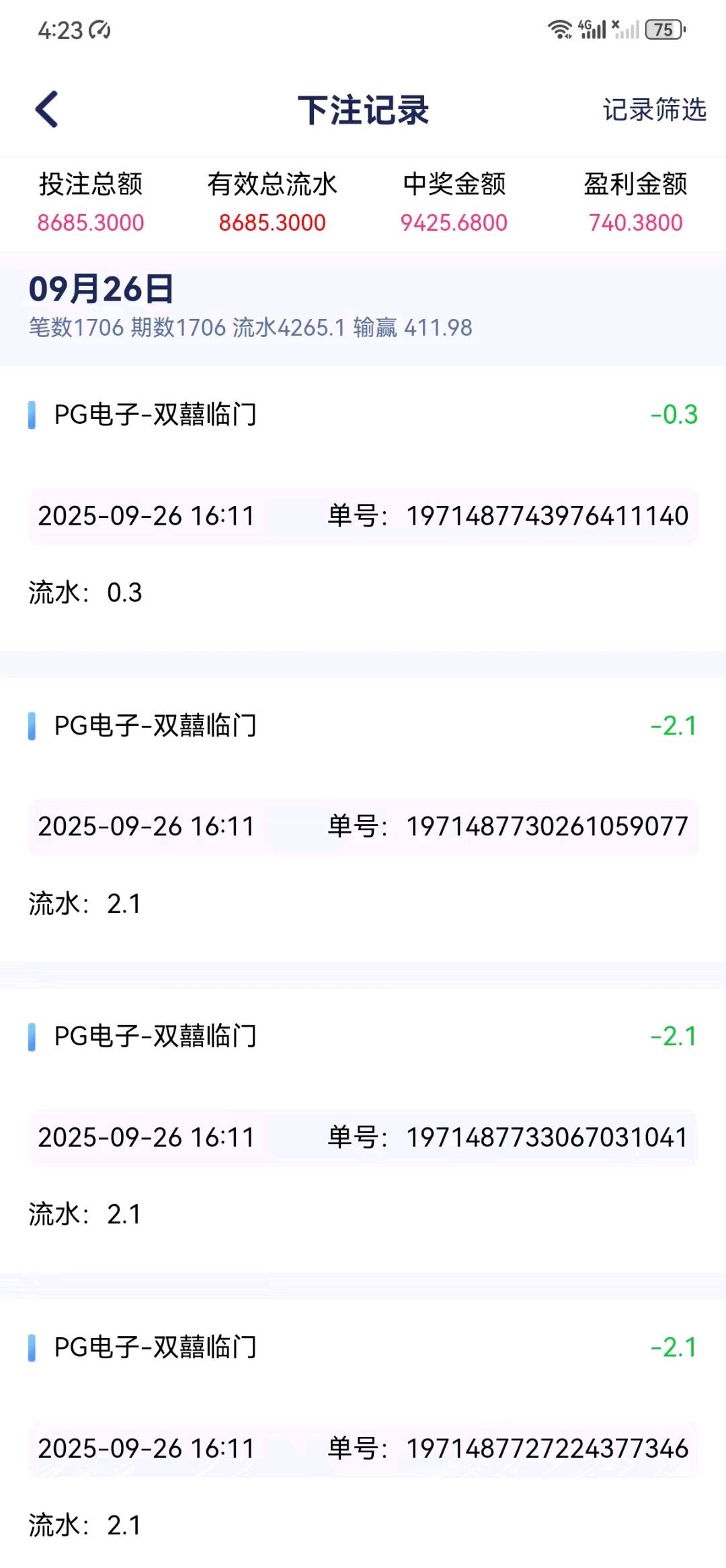Image resolution: width=726 pixels, height=1568 pixels.
Task: Select the record with order 1971487733067031041
Action: [363, 1137]
